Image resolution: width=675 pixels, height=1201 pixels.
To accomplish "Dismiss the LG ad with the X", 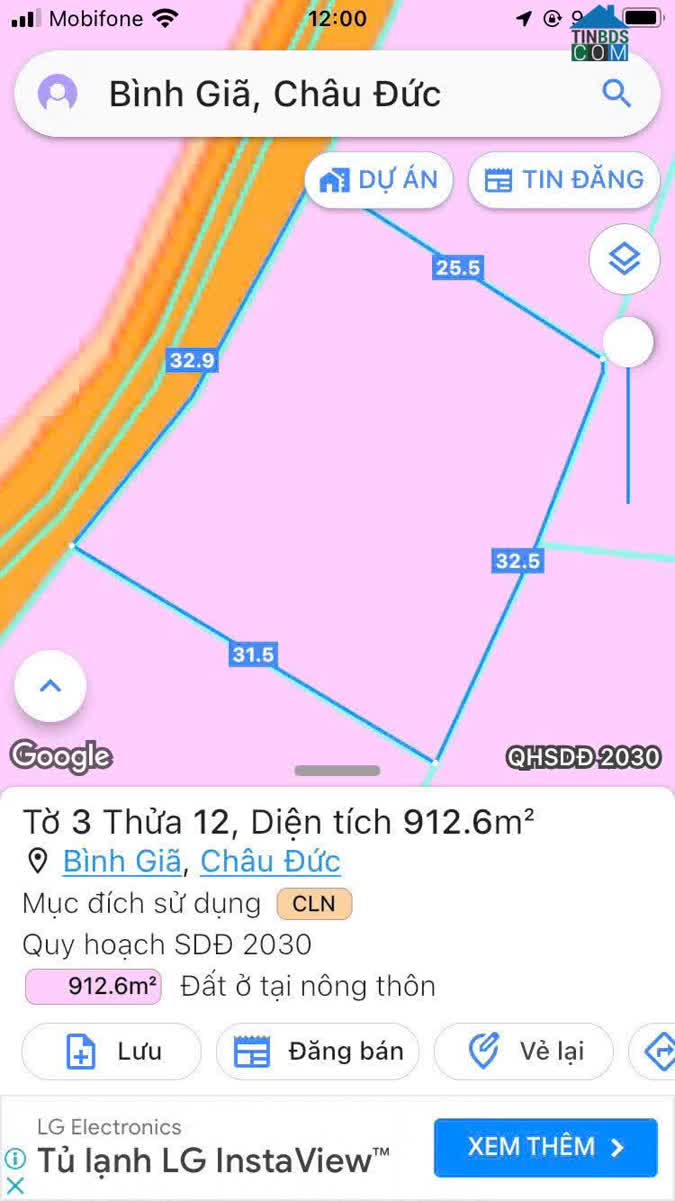I will pyautogui.click(x=15, y=1186).
